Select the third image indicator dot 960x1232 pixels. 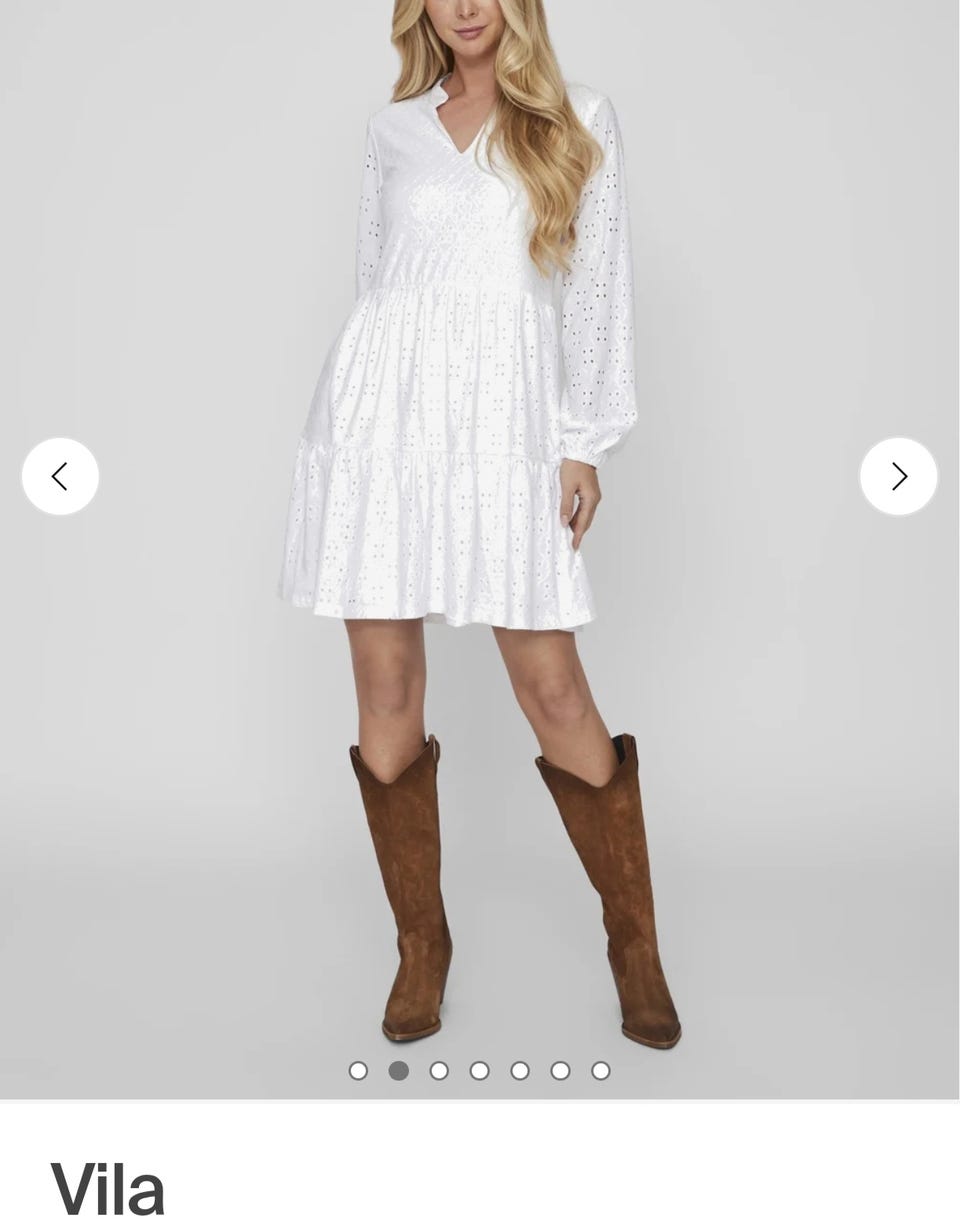(x=439, y=1071)
